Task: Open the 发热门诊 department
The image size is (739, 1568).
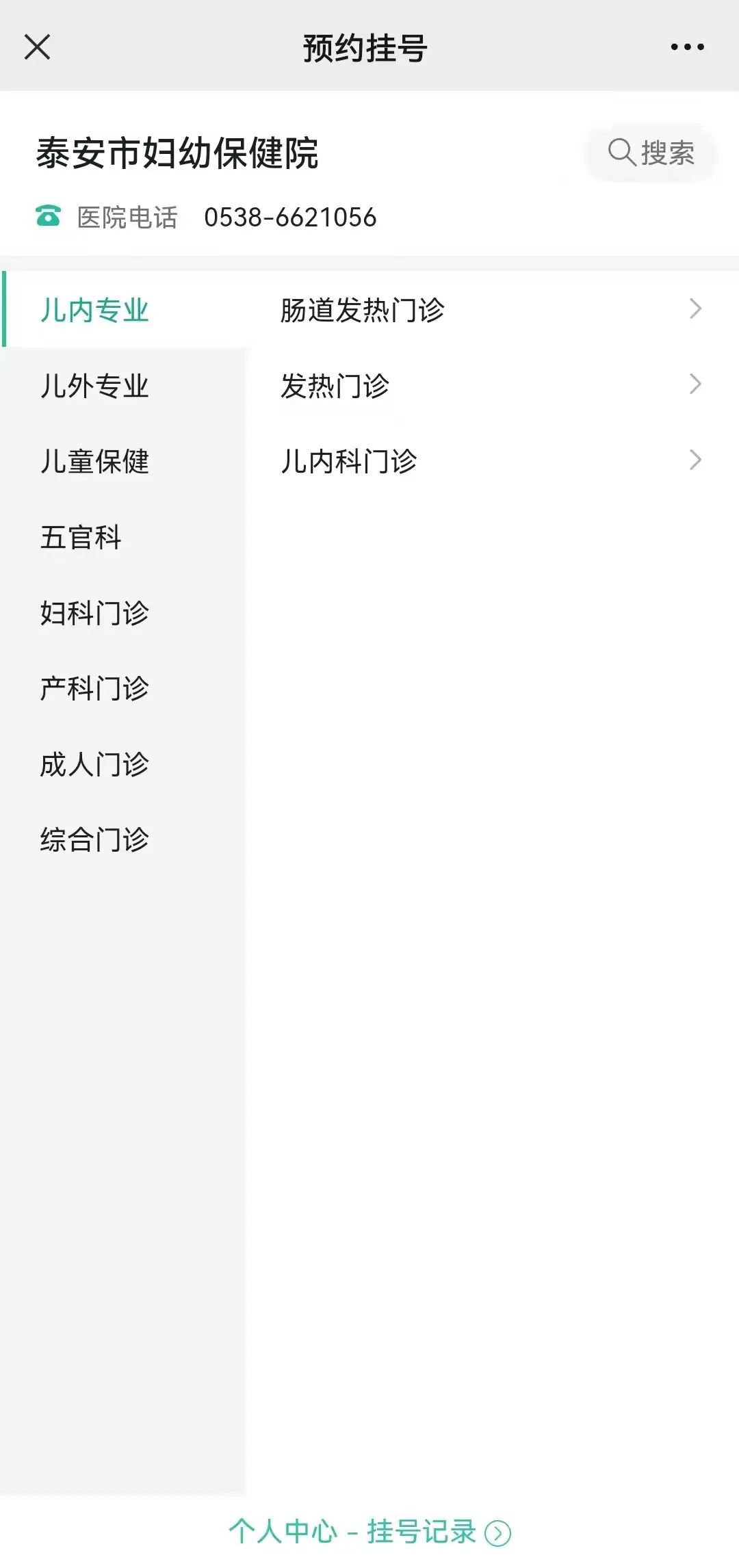Action: point(491,386)
